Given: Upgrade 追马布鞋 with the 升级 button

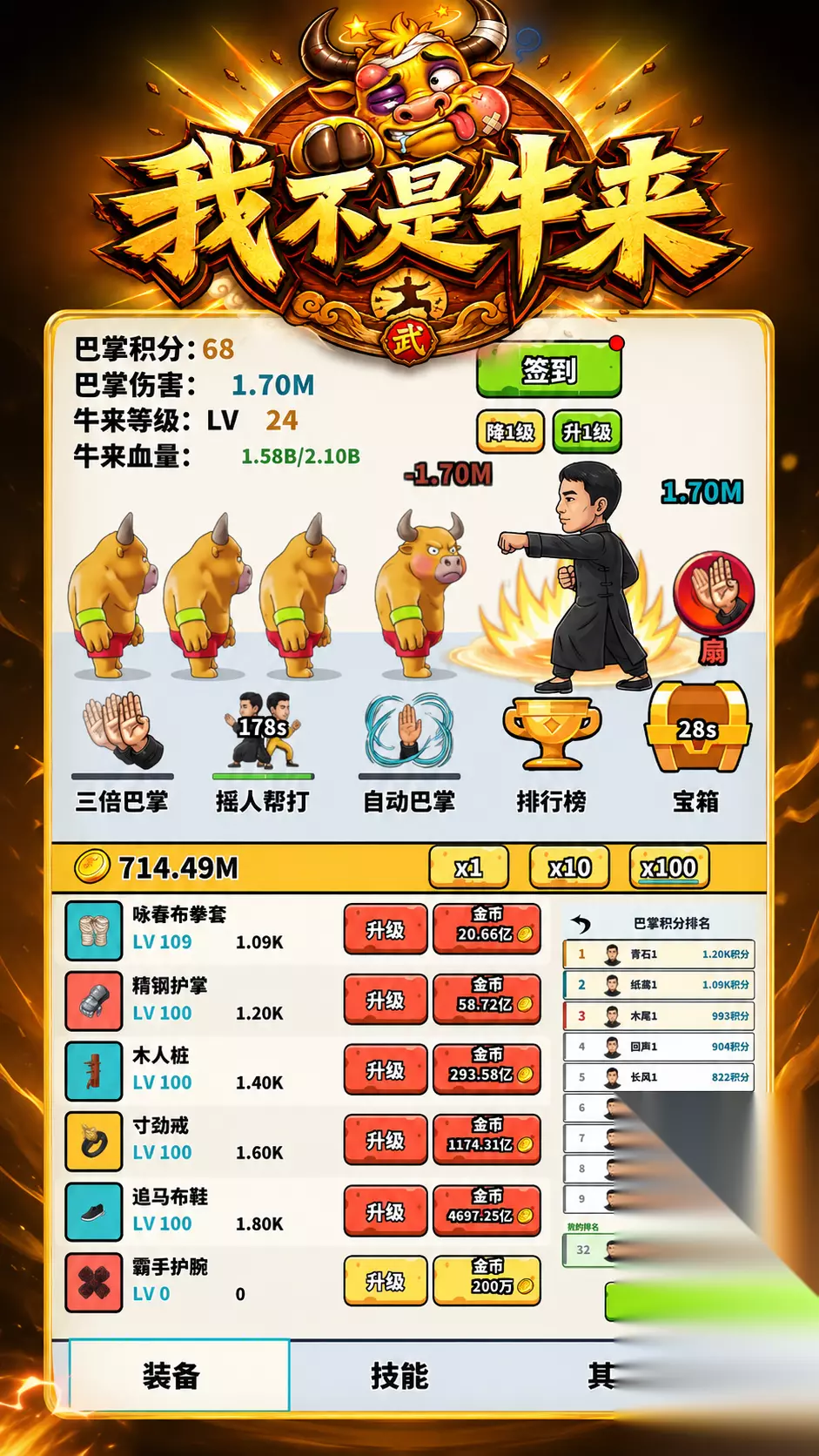Looking at the screenshot, I should tap(386, 1211).
